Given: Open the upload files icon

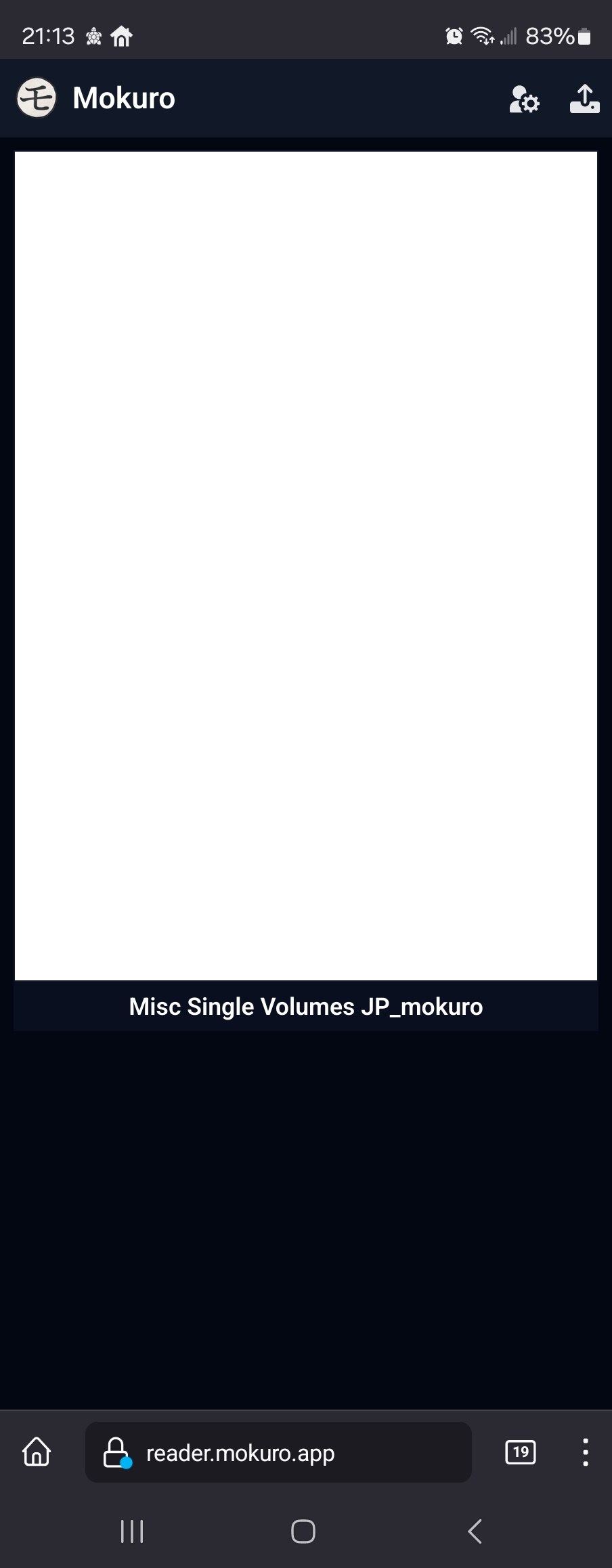Looking at the screenshot, I should click(x=584, y=99).
